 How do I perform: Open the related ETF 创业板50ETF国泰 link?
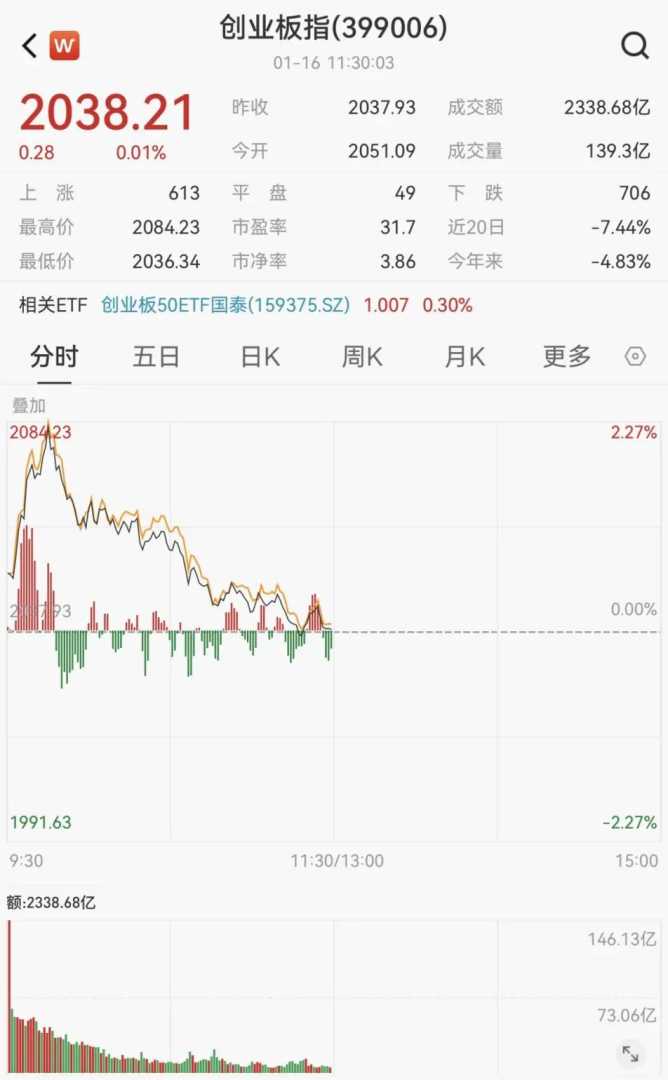pyautogui.click(x=225, y=305)
